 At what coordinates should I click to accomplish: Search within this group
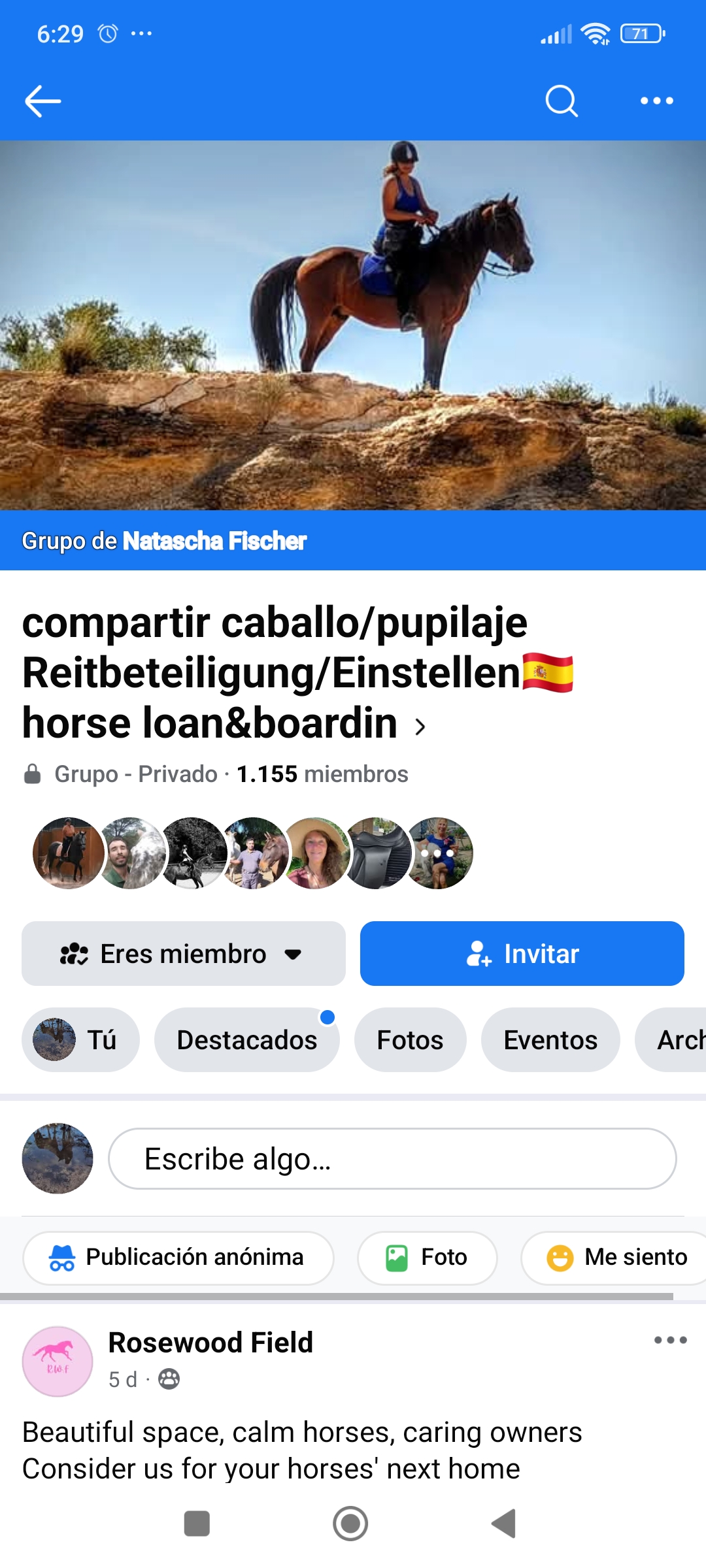pos(562,101)
